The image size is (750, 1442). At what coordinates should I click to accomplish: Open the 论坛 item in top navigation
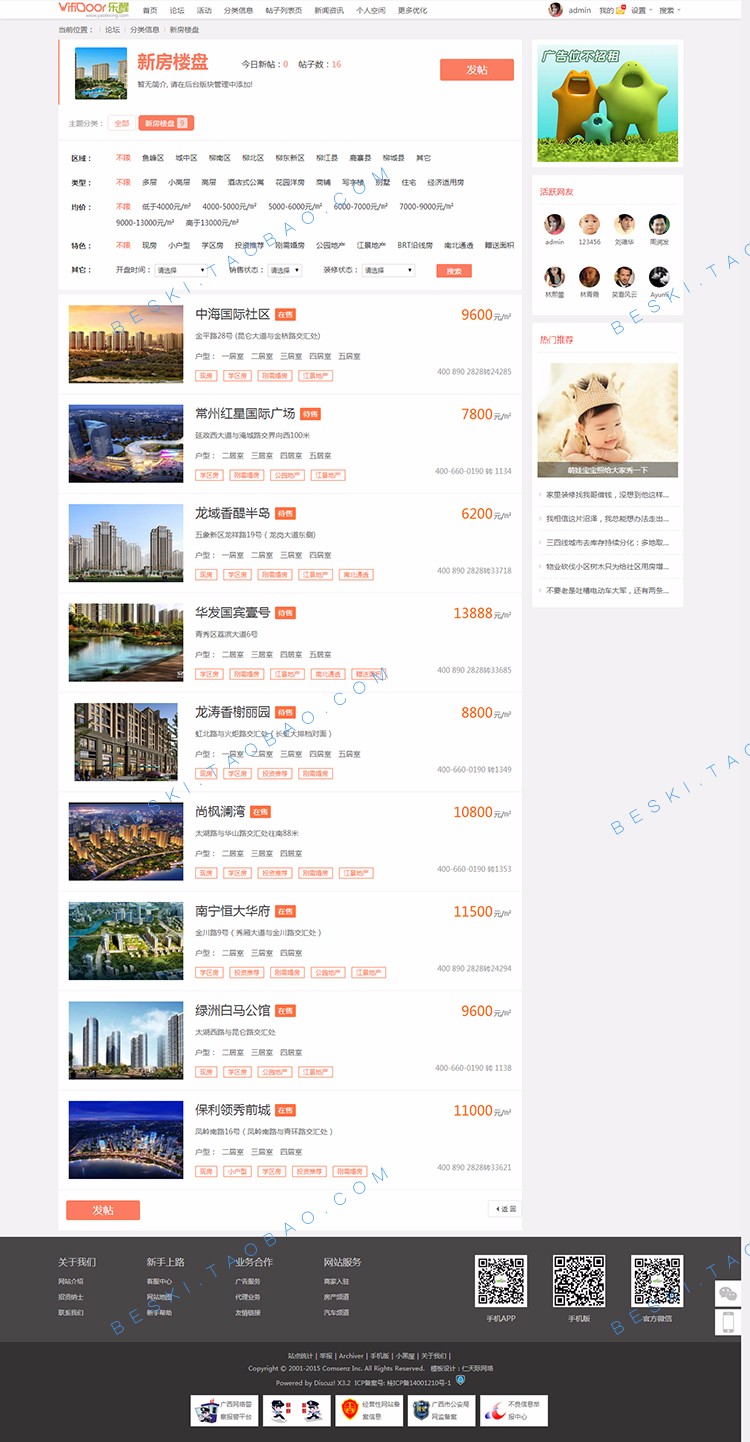point(177,10)
